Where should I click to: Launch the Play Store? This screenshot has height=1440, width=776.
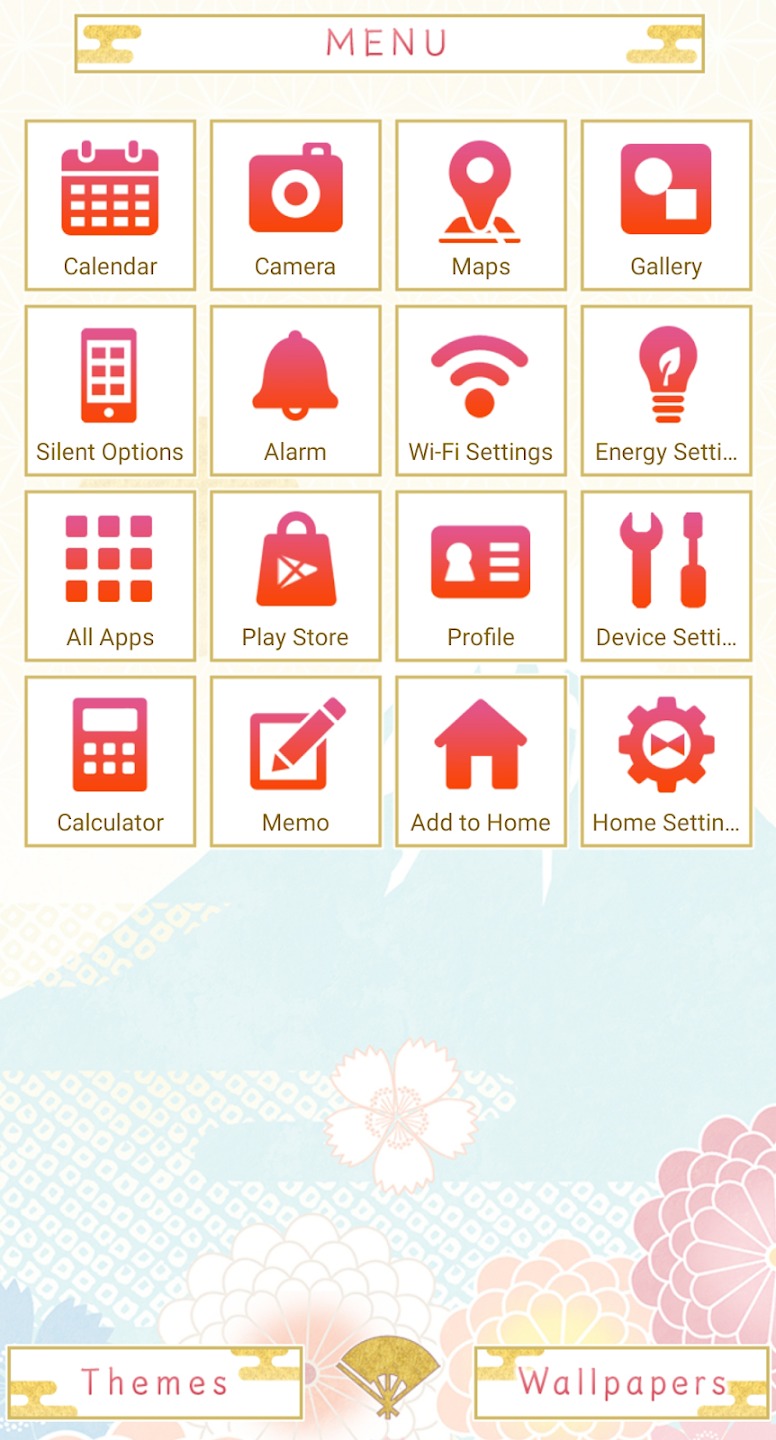295,576
